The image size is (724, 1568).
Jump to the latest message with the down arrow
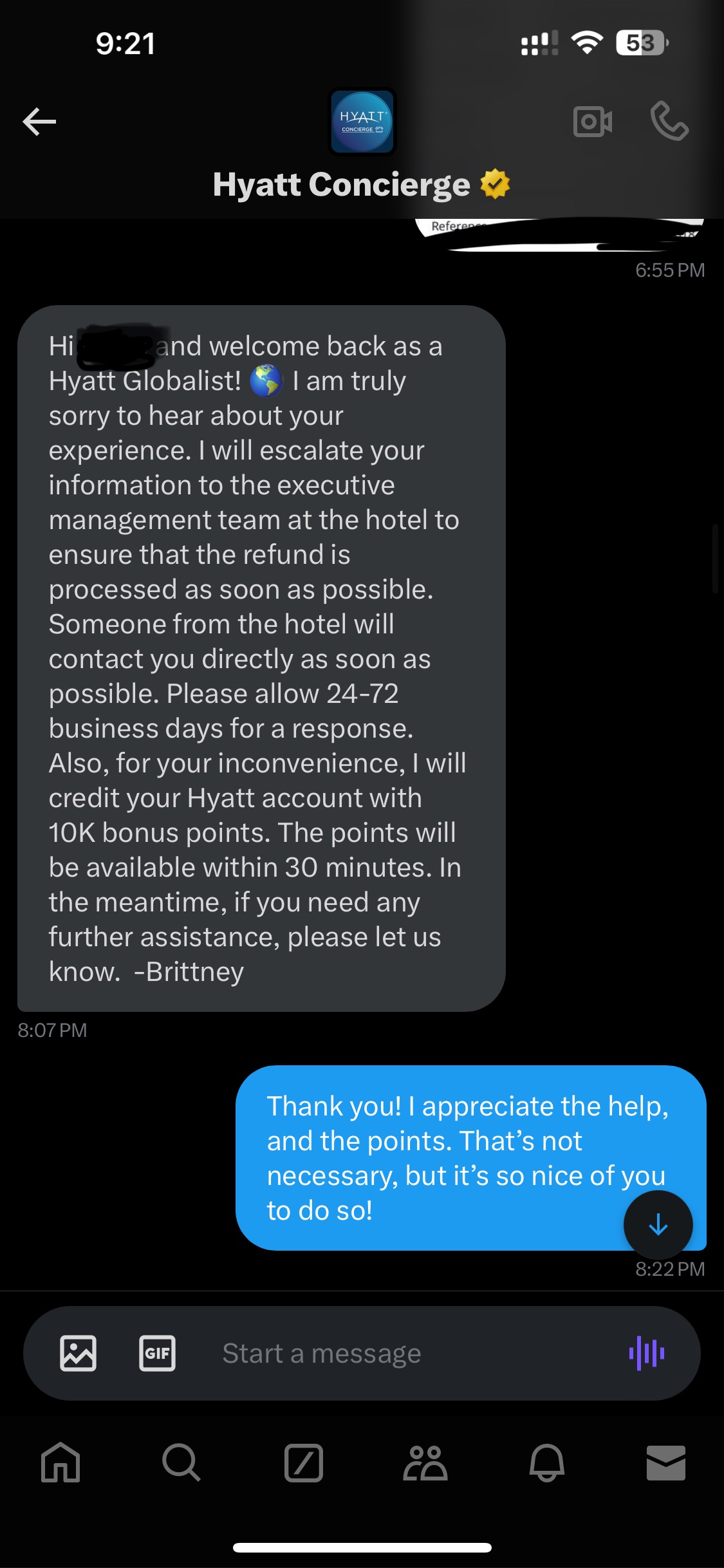[x=658, y=1224]
